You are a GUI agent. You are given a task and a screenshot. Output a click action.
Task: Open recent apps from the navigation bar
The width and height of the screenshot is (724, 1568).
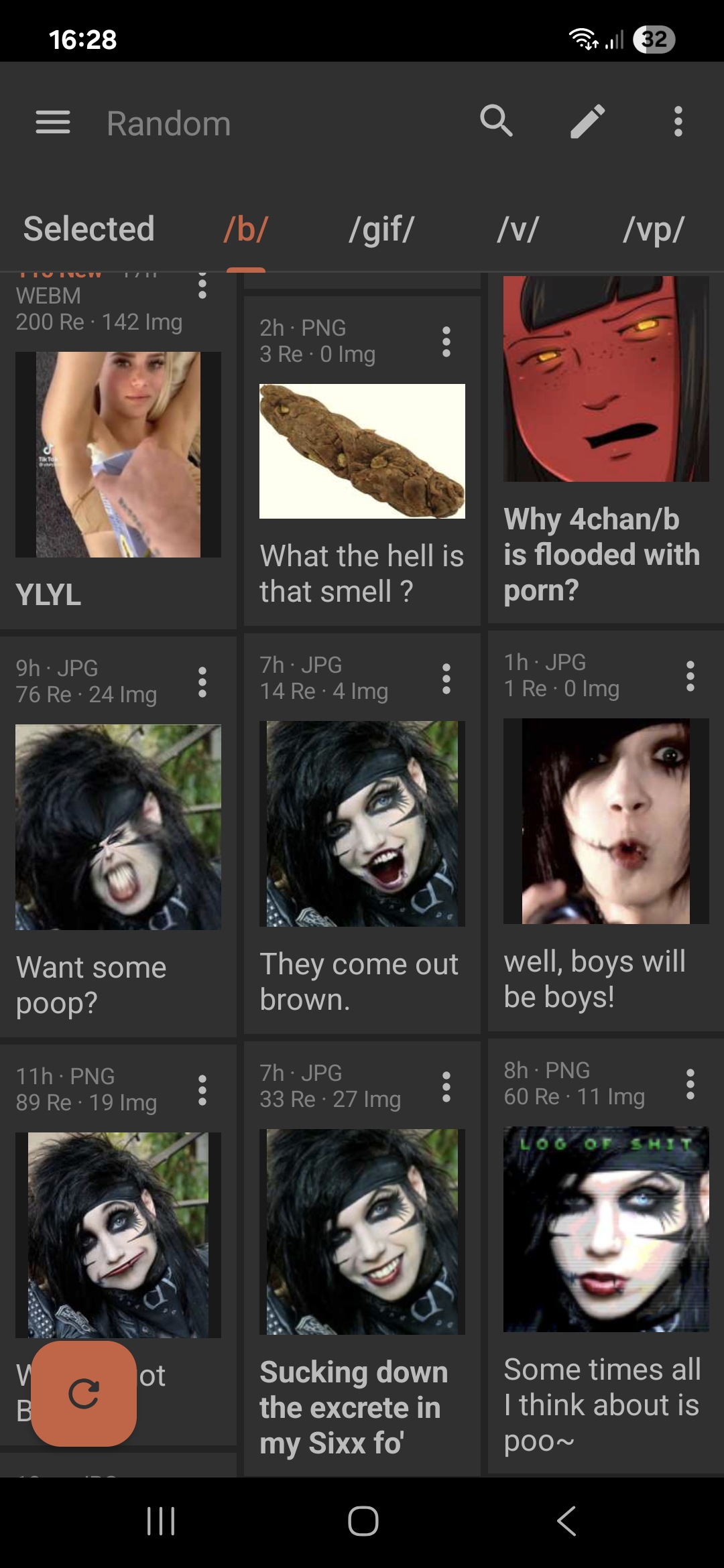click(161, 1521)
